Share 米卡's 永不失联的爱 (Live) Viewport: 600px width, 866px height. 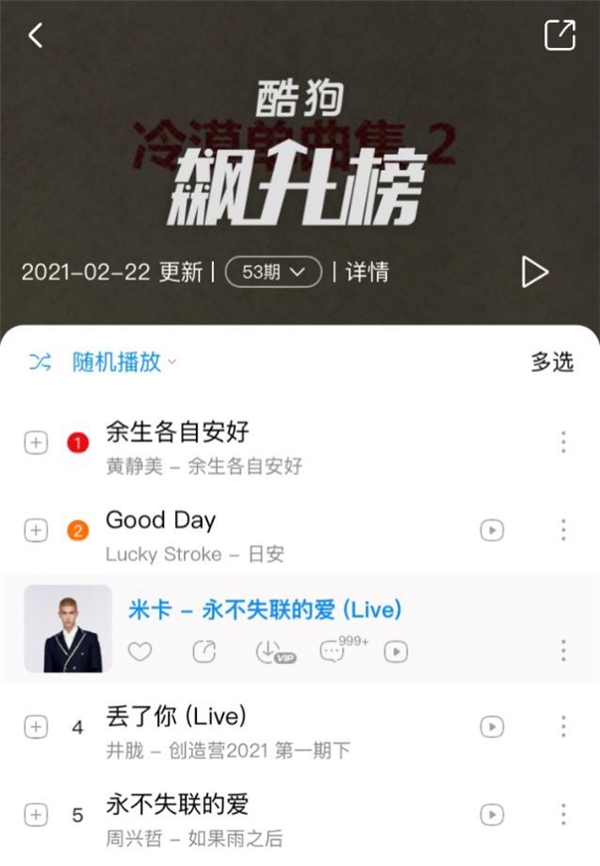[x=204, y=652]
